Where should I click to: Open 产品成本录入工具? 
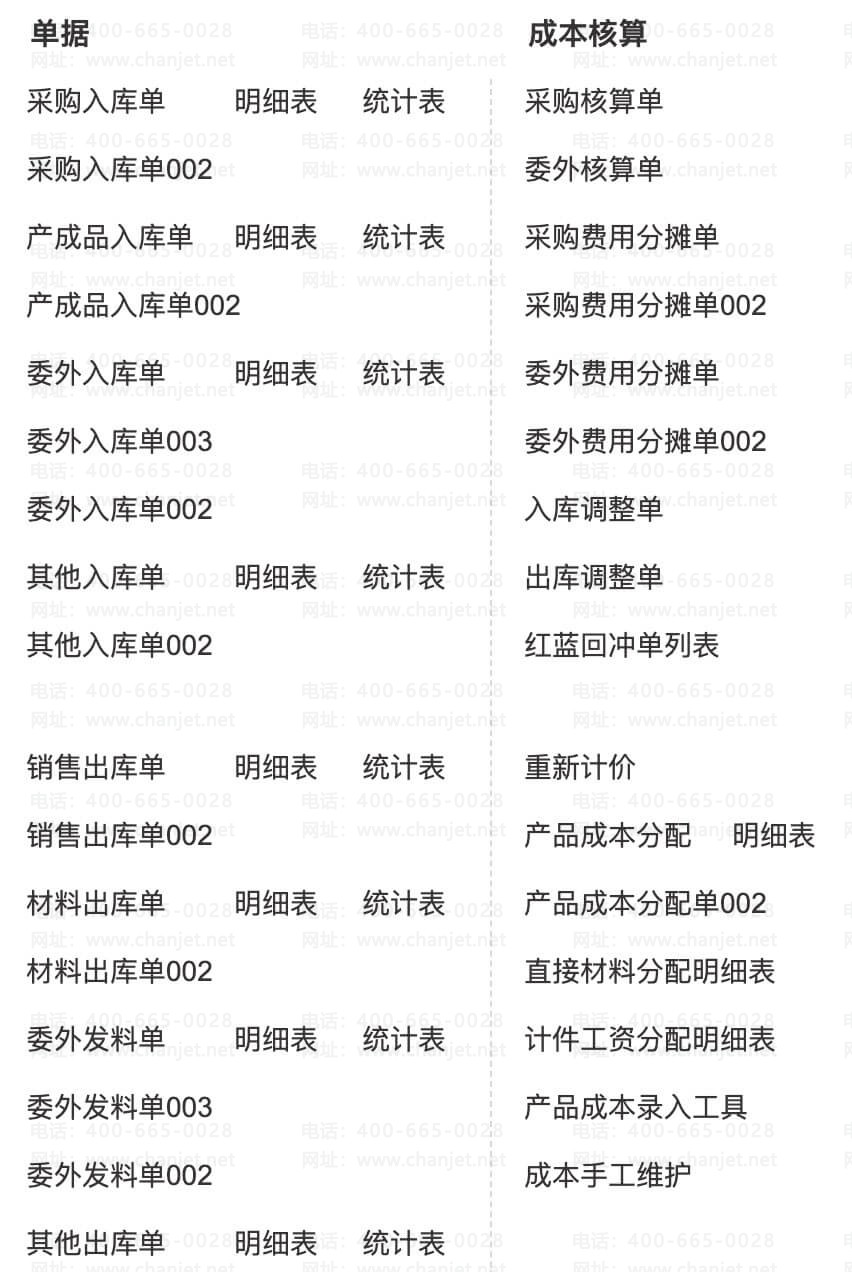636,1108
